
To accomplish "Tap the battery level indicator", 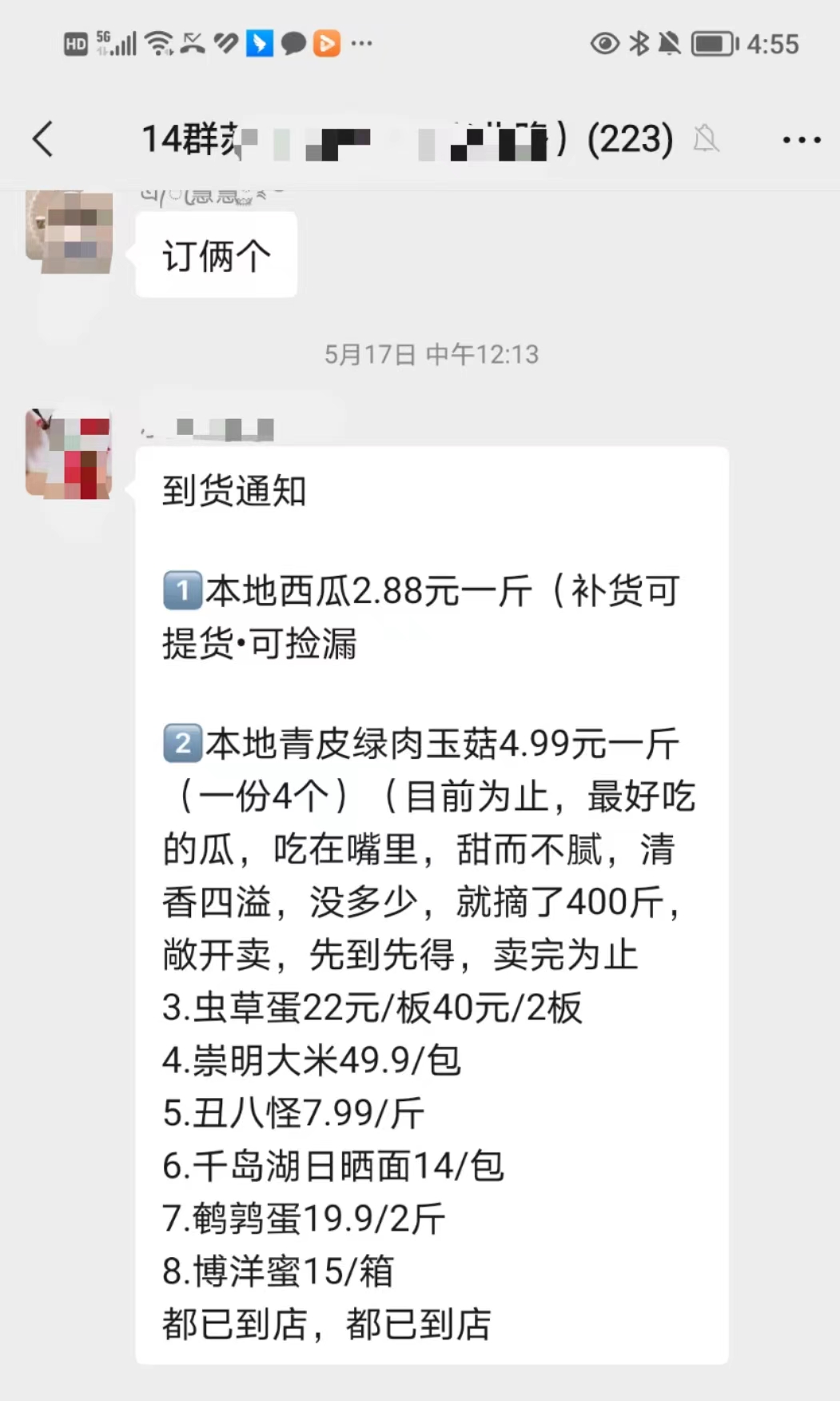I will tap(714, 44).
